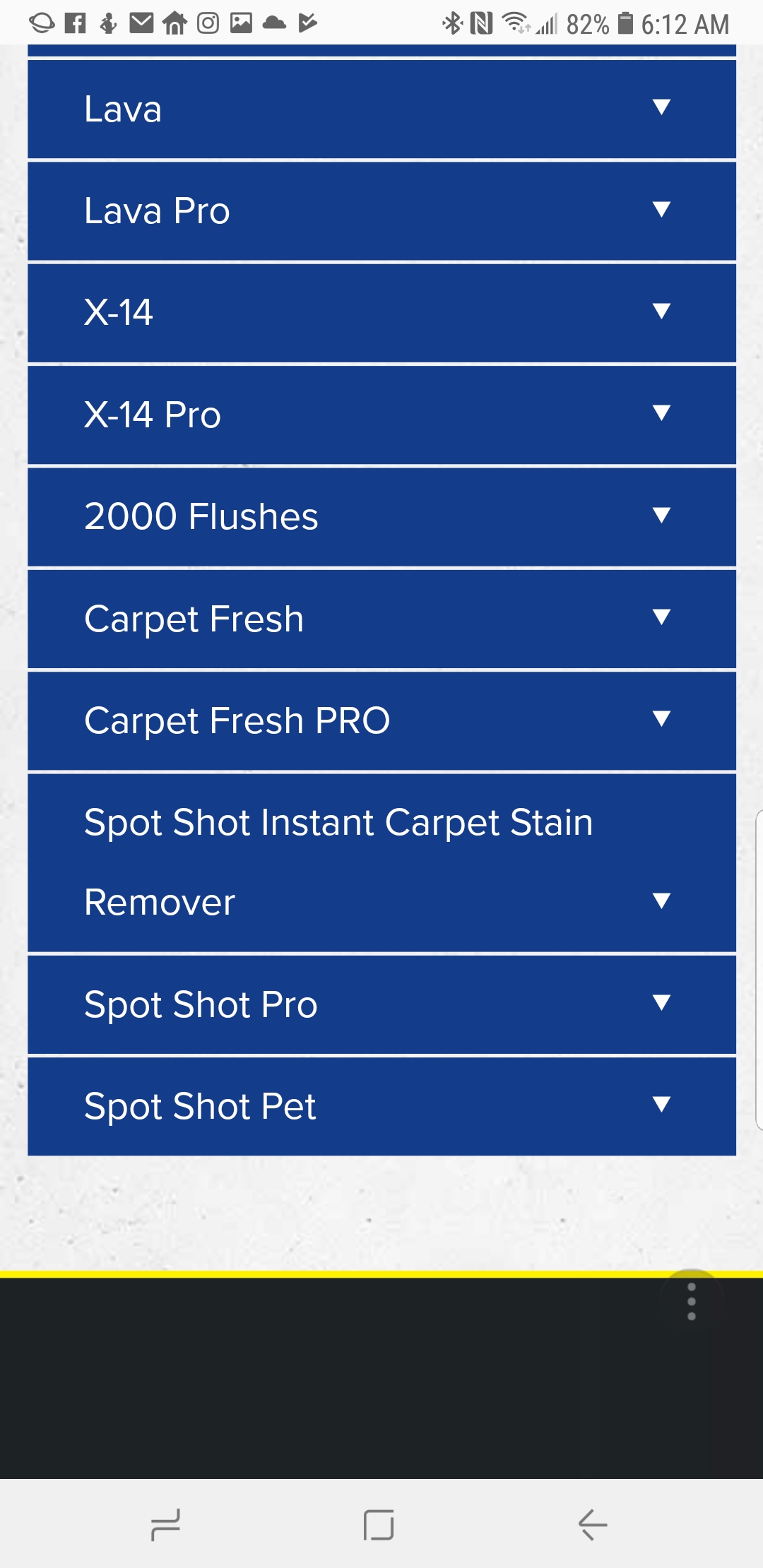Expand the Lava section
763x1568 pixels.
pyautogui.click(x=381, y=109)
